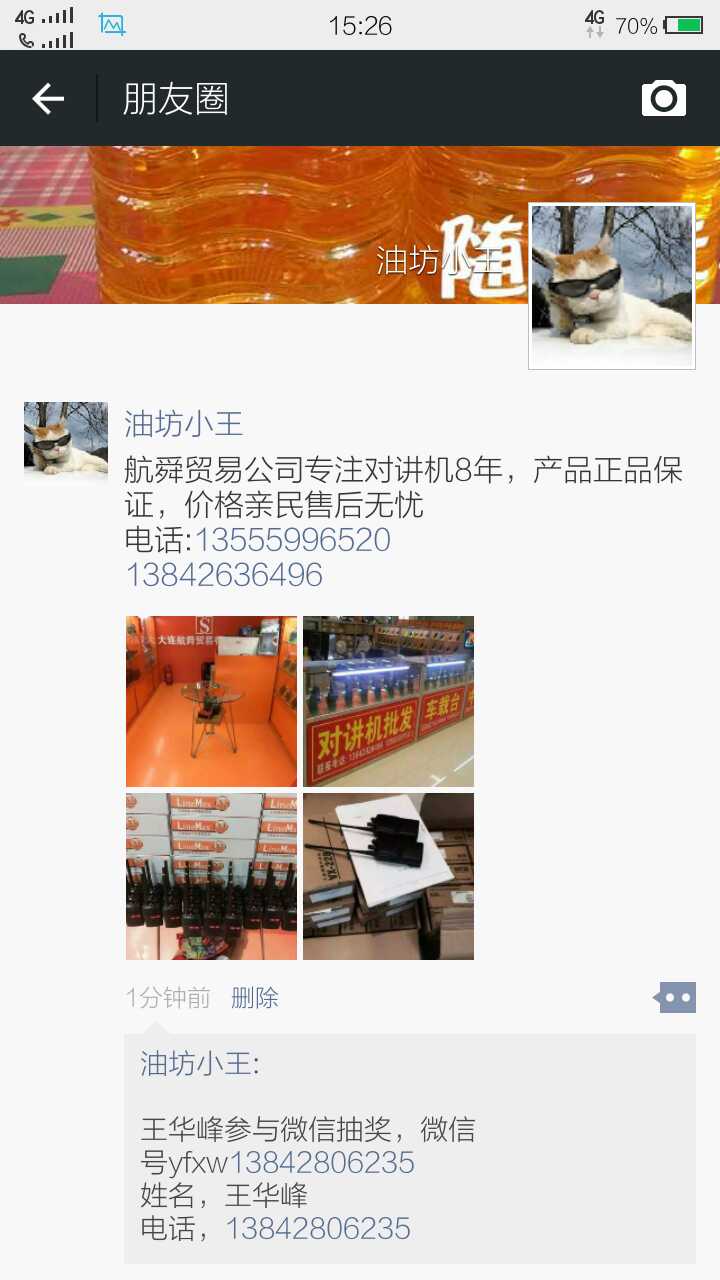
Task: Go back from 朋友圈
Action: (48, 98)
